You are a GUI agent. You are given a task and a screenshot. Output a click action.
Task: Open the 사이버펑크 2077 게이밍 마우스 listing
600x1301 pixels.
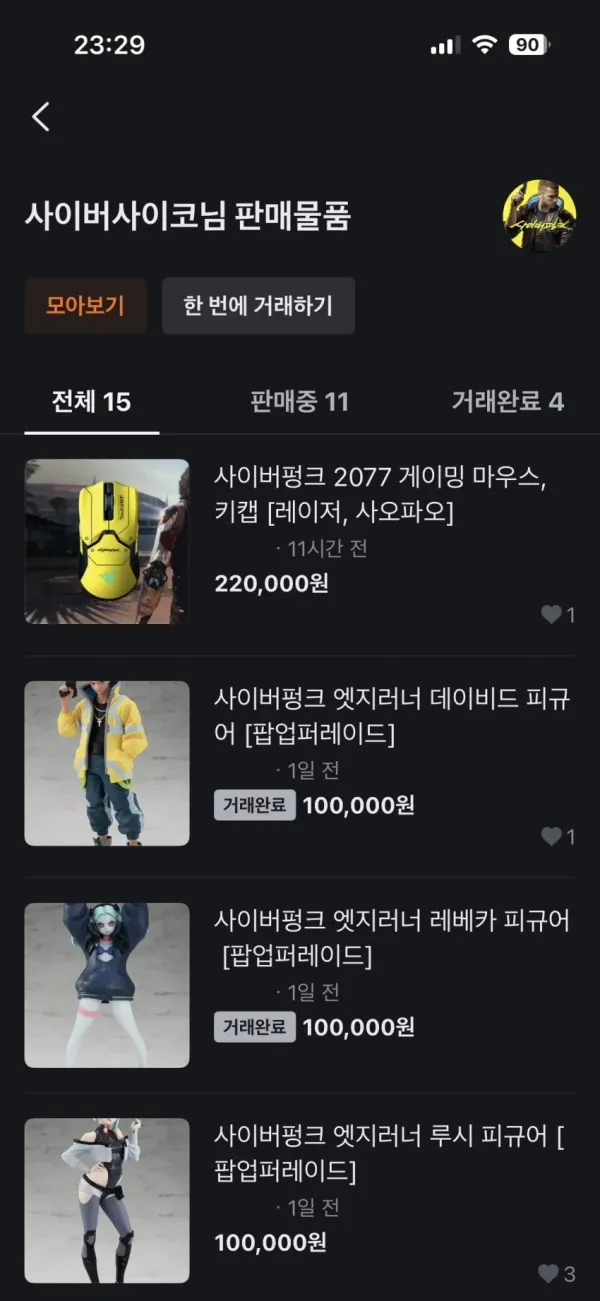click(300, 543)
